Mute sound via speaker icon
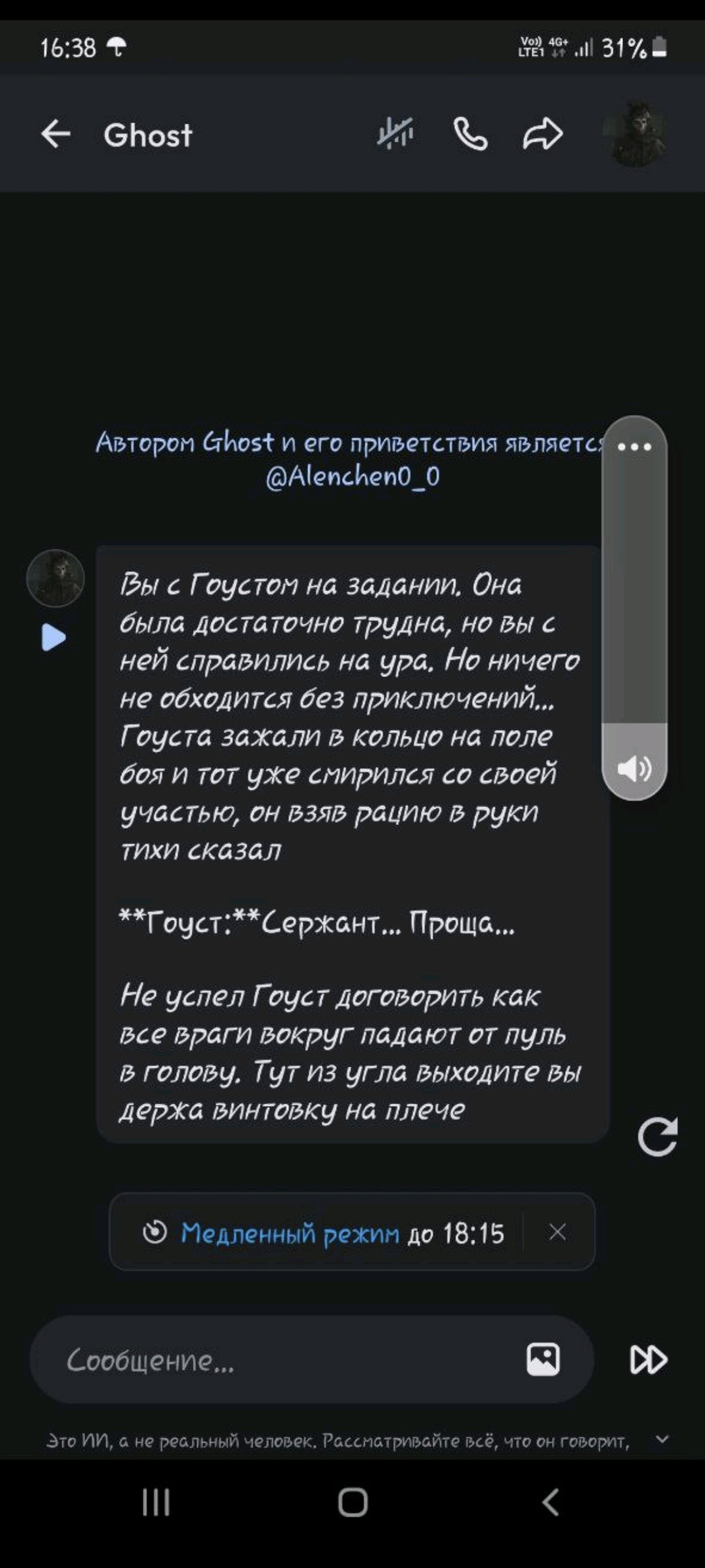This screenshot has height=1568, width=705. pos(634,769)
